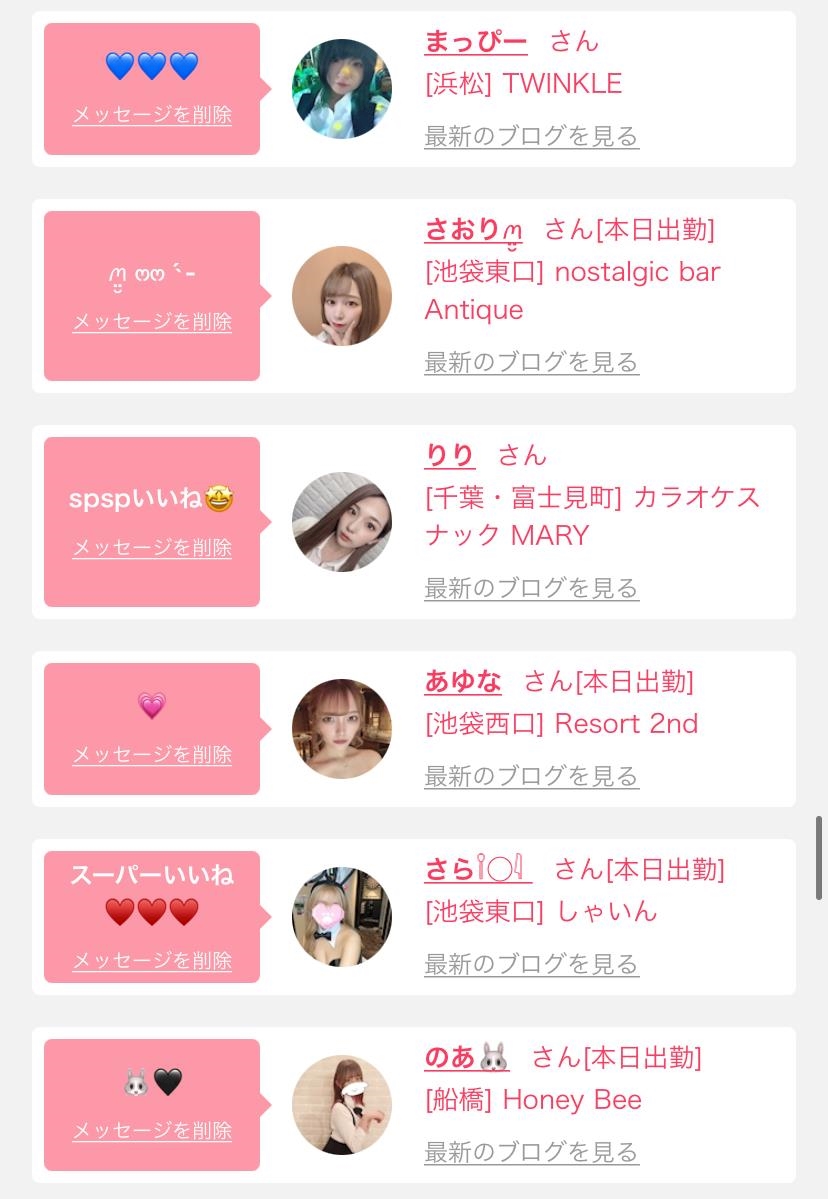Image resolution: width=828 pixels, height=1199 pixels.
Task: Open あゆな's profile name link
Action: tap(463, 682)
